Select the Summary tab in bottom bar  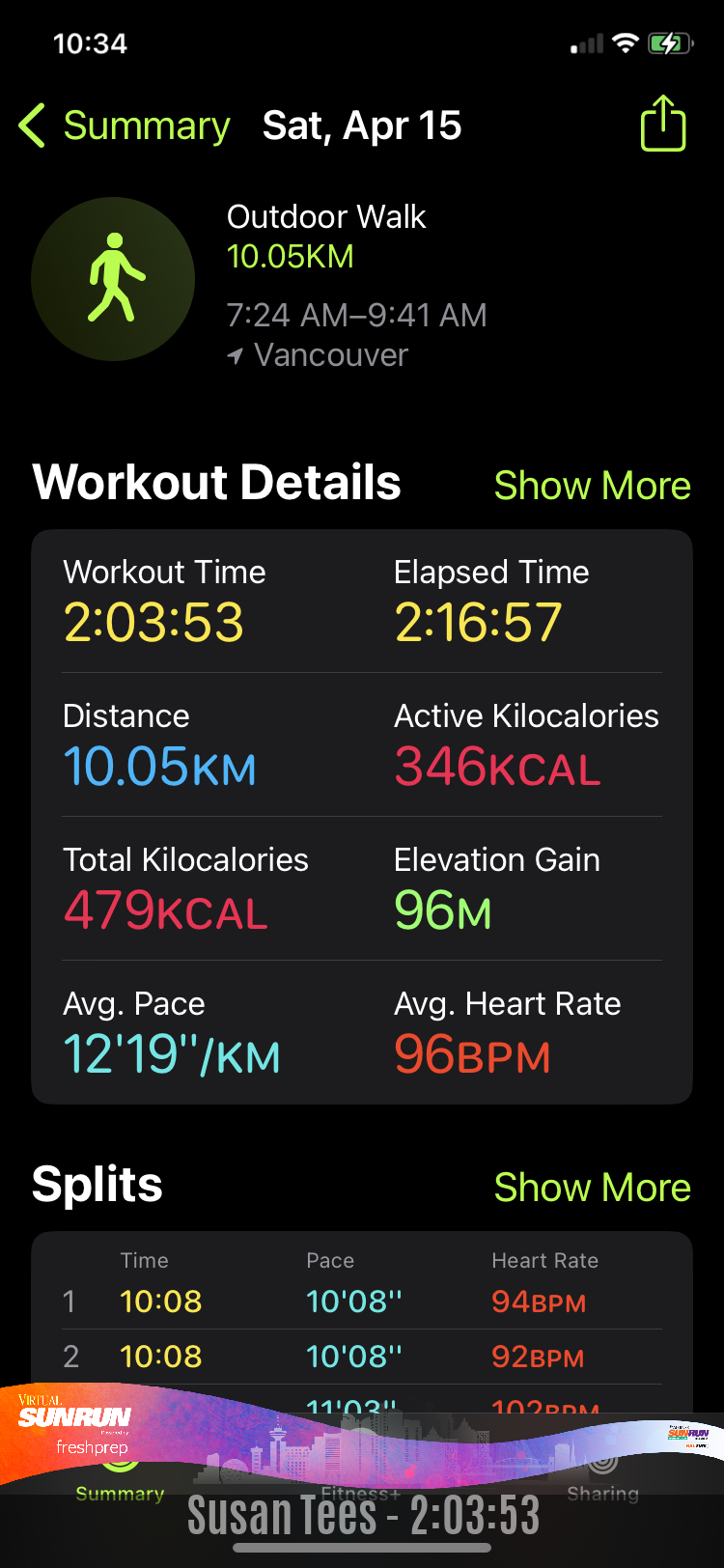pyautogui.click(x=121, y=1477)
